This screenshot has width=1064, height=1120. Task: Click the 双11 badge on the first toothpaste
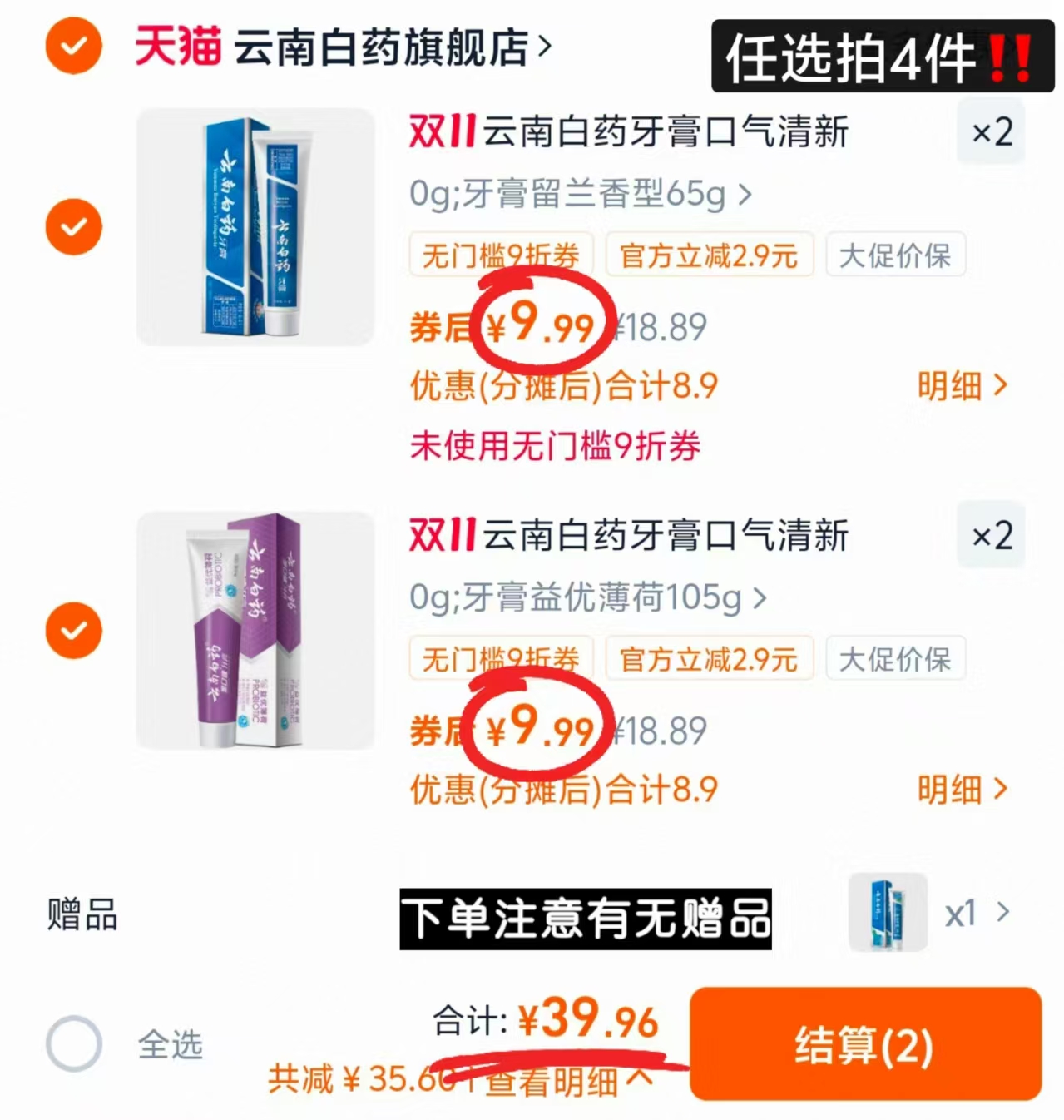coord(441,133)
